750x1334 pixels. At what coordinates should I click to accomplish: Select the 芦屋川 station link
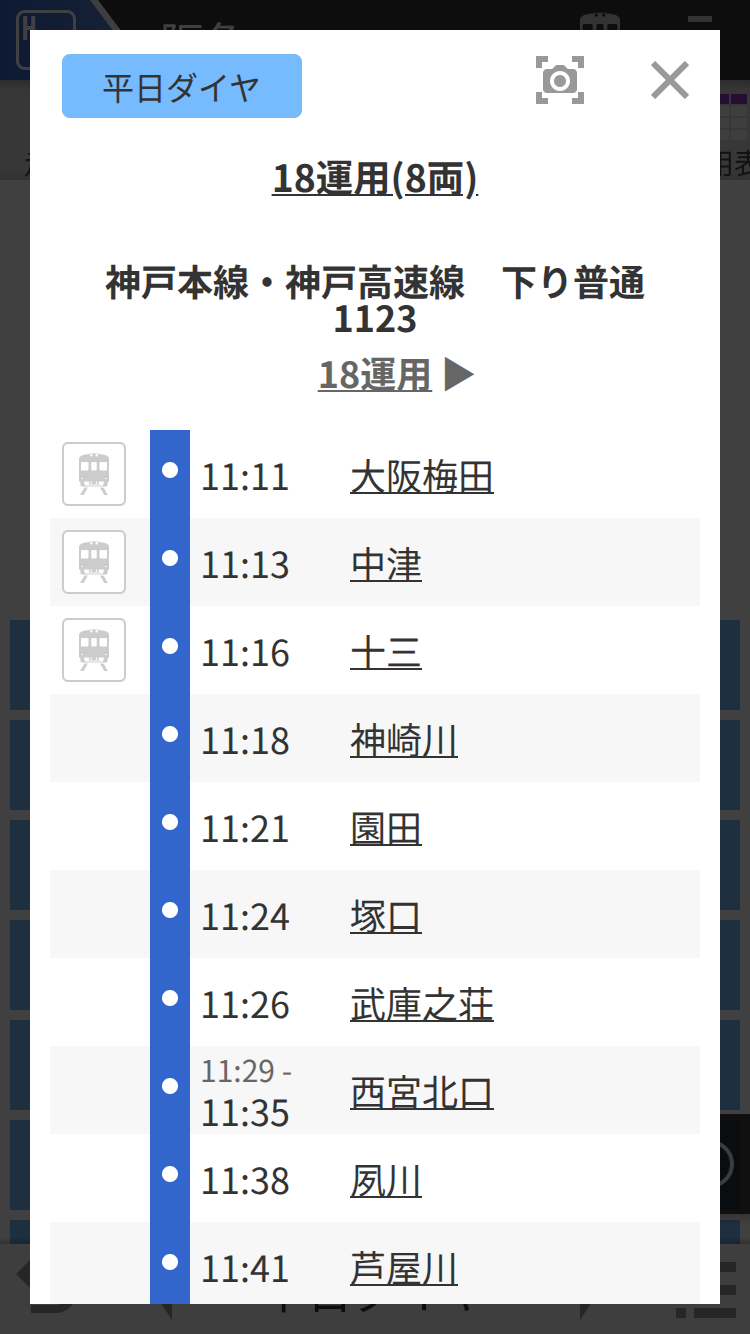404,1269
